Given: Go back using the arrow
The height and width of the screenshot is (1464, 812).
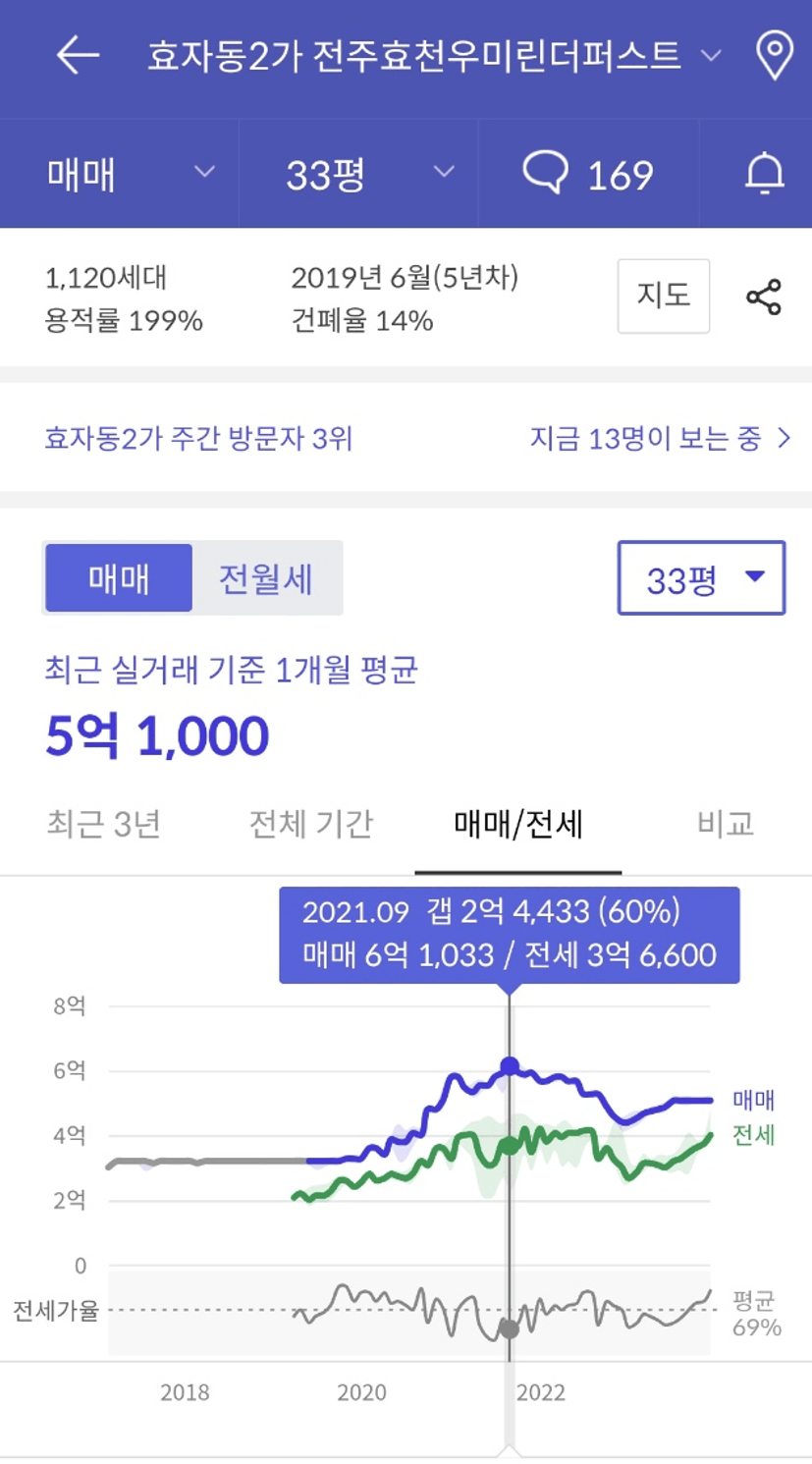Looking at the screenshot, I should (x=78, y=55).
